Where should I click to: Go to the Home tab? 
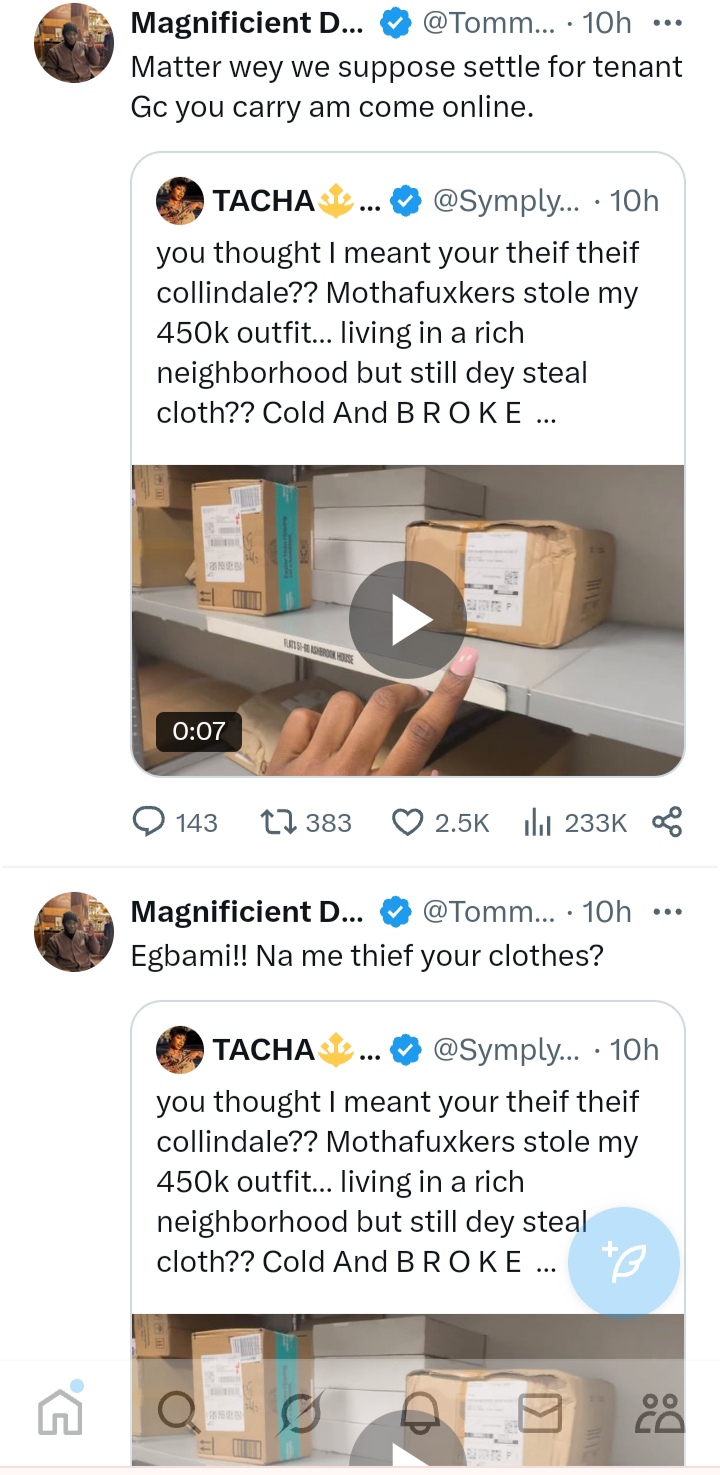(x=60, y=1412)
